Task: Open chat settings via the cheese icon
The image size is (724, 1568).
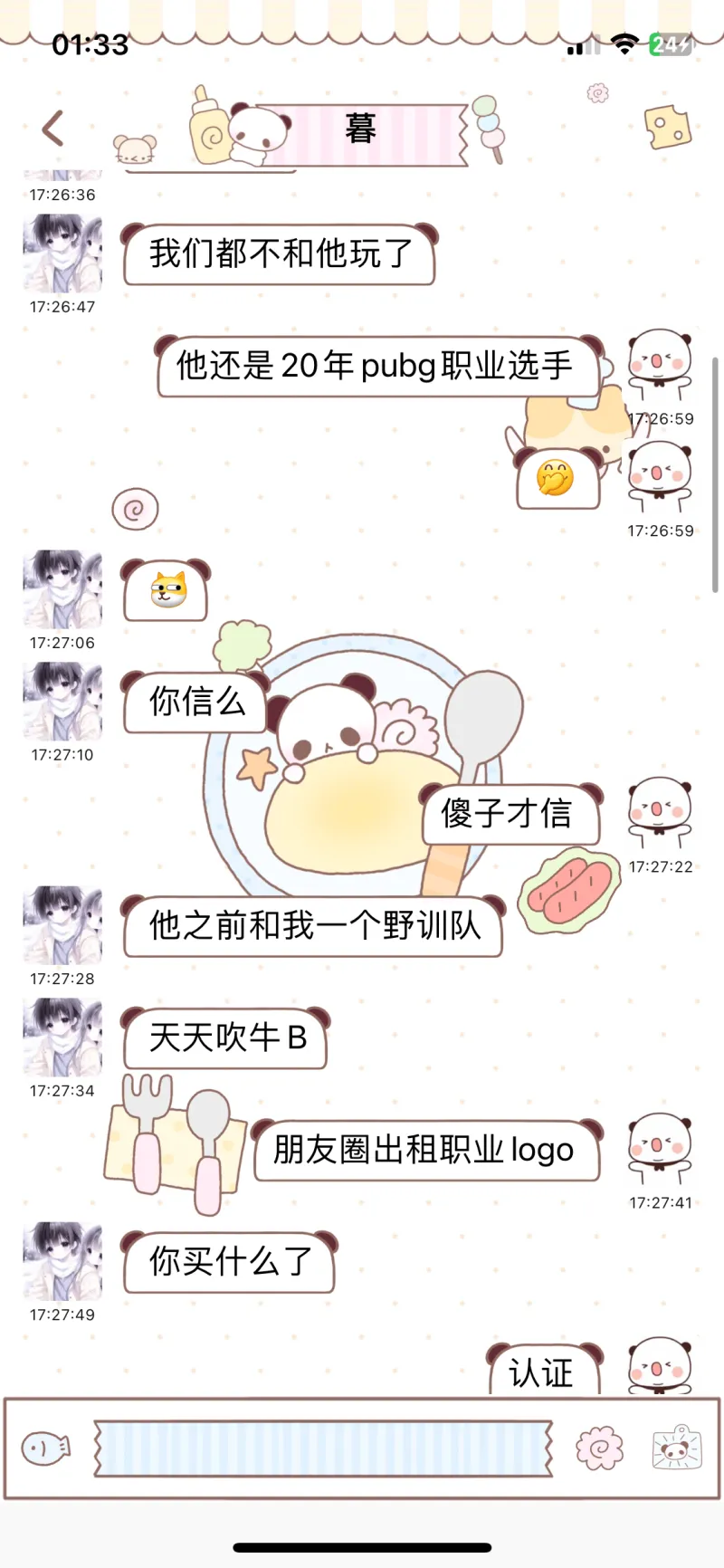Action: coord(667,128)
